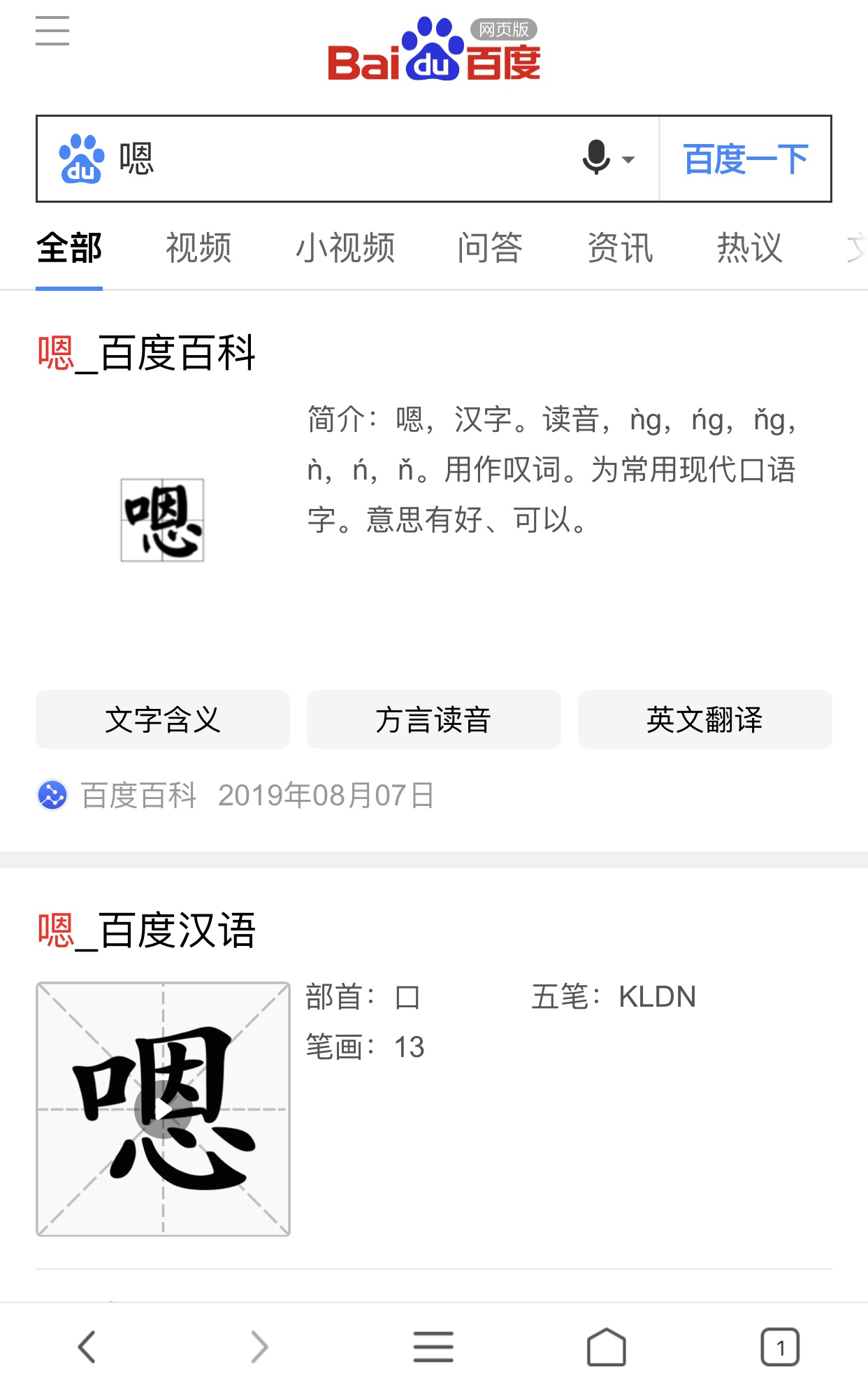This screenshot has width=868, height=1394.
Task: Go back to the previous page
Action: (87, 1346)
